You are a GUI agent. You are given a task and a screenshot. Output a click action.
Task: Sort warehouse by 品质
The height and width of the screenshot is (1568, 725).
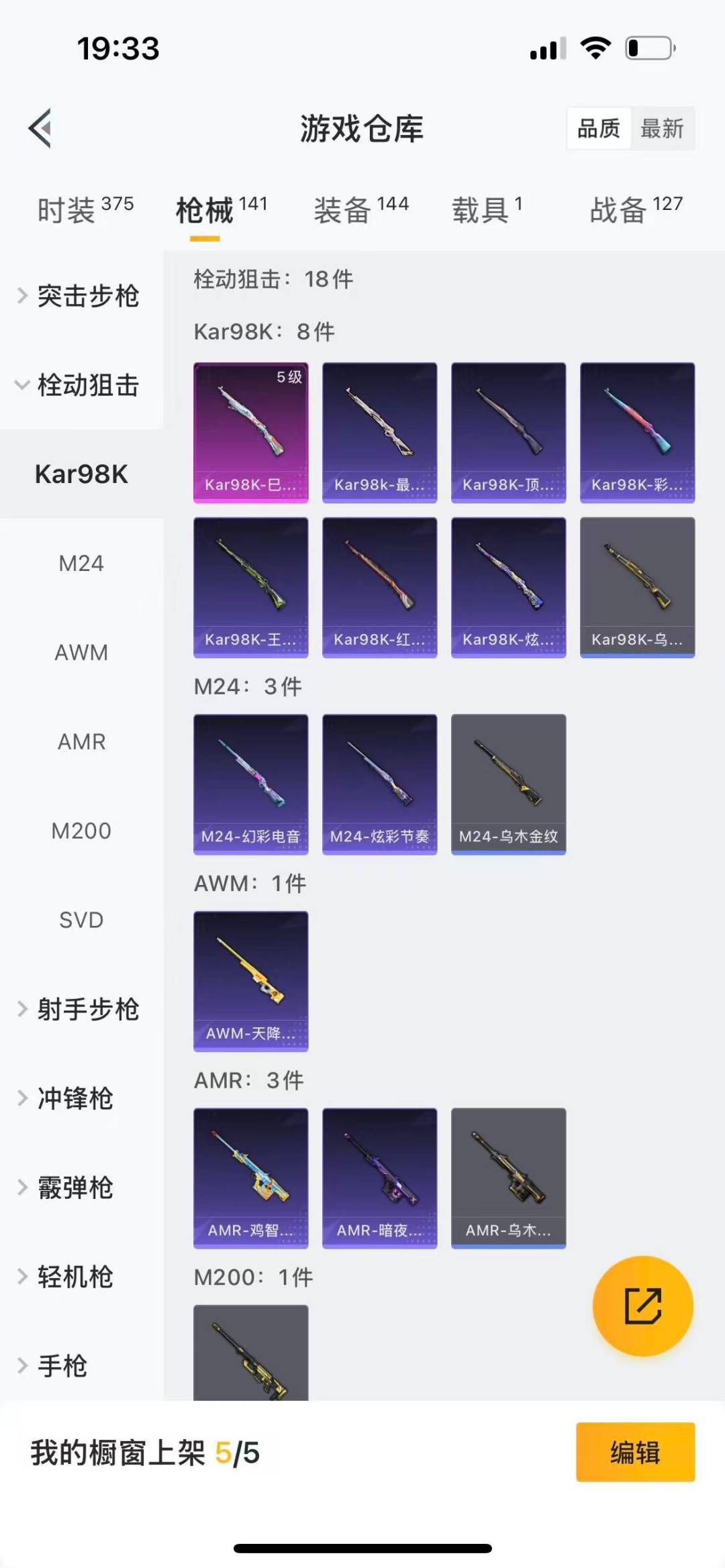tap(599, 128)
